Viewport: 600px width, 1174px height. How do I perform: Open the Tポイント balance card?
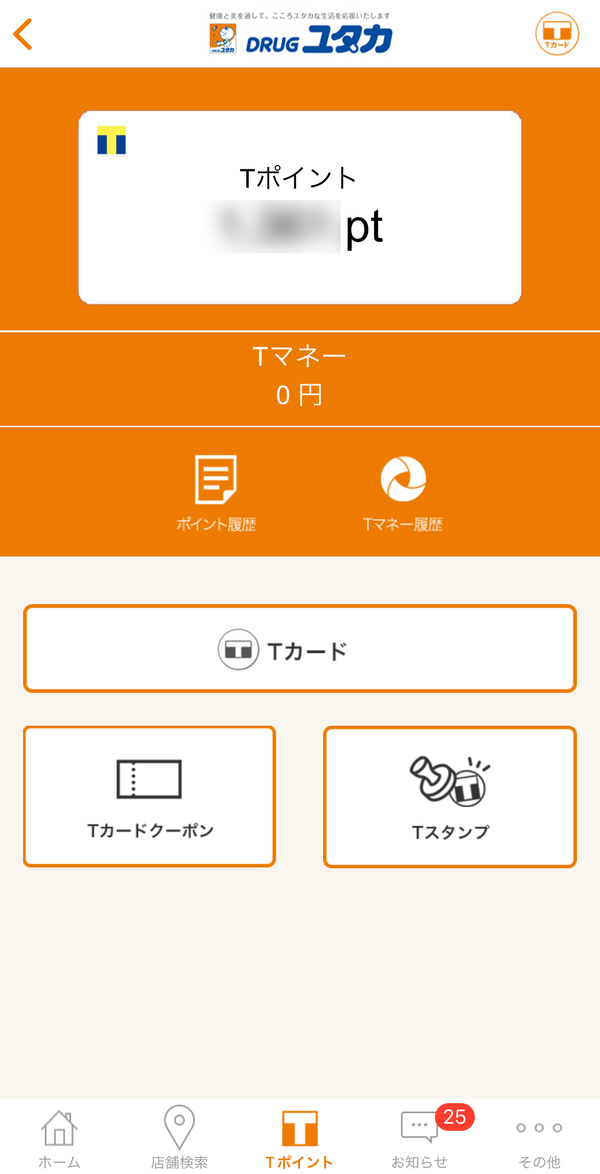click(x=300, y=207)
